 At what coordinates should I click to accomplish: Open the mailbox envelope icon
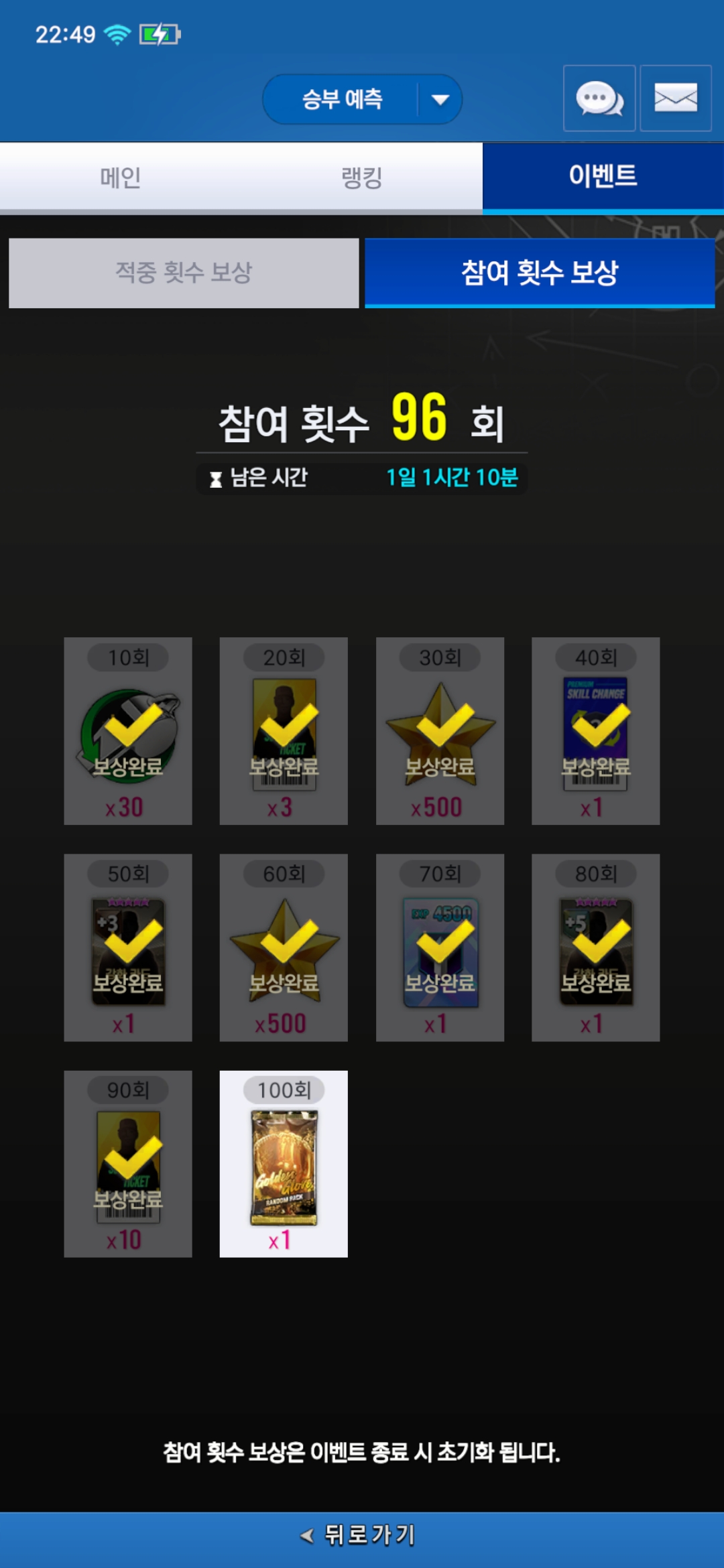(675, 99)
